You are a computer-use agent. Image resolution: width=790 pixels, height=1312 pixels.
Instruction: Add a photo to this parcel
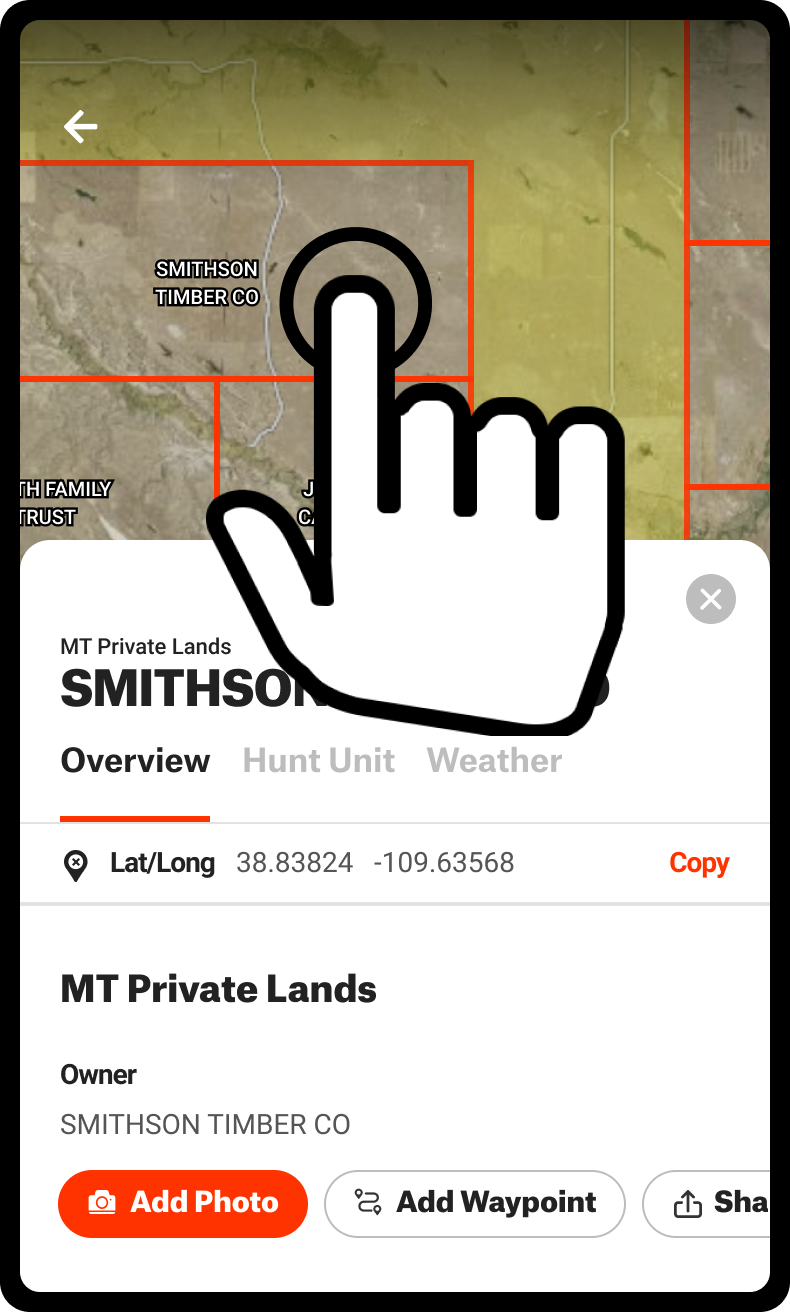183,1203
